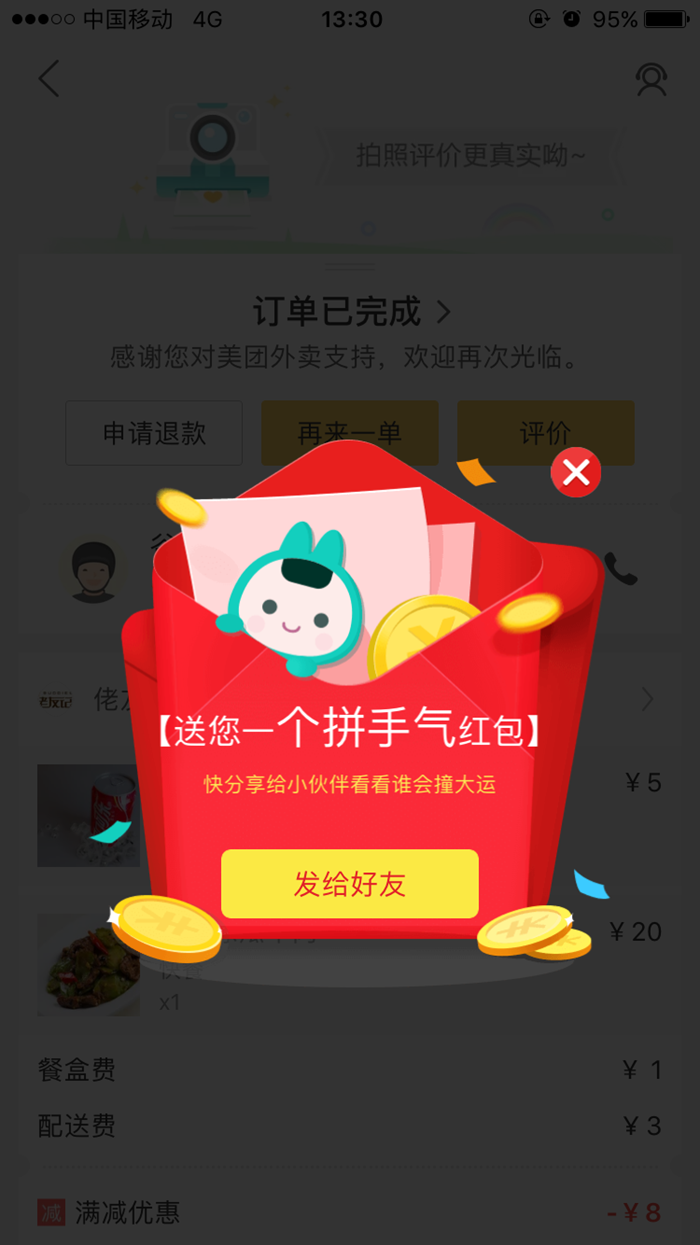Tap 发给好友 to share the red packet
The height and width of the screenshot is (1245, 700).
pyautogui.click(x=350, y=884)
